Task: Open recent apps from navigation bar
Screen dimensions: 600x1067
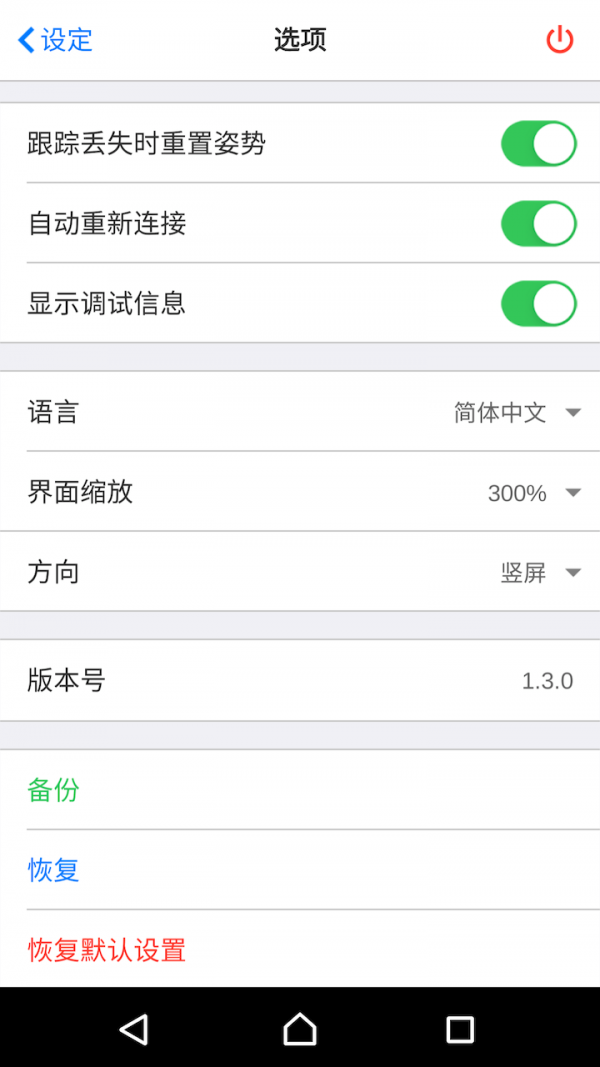Action: tap(460, 1028)
